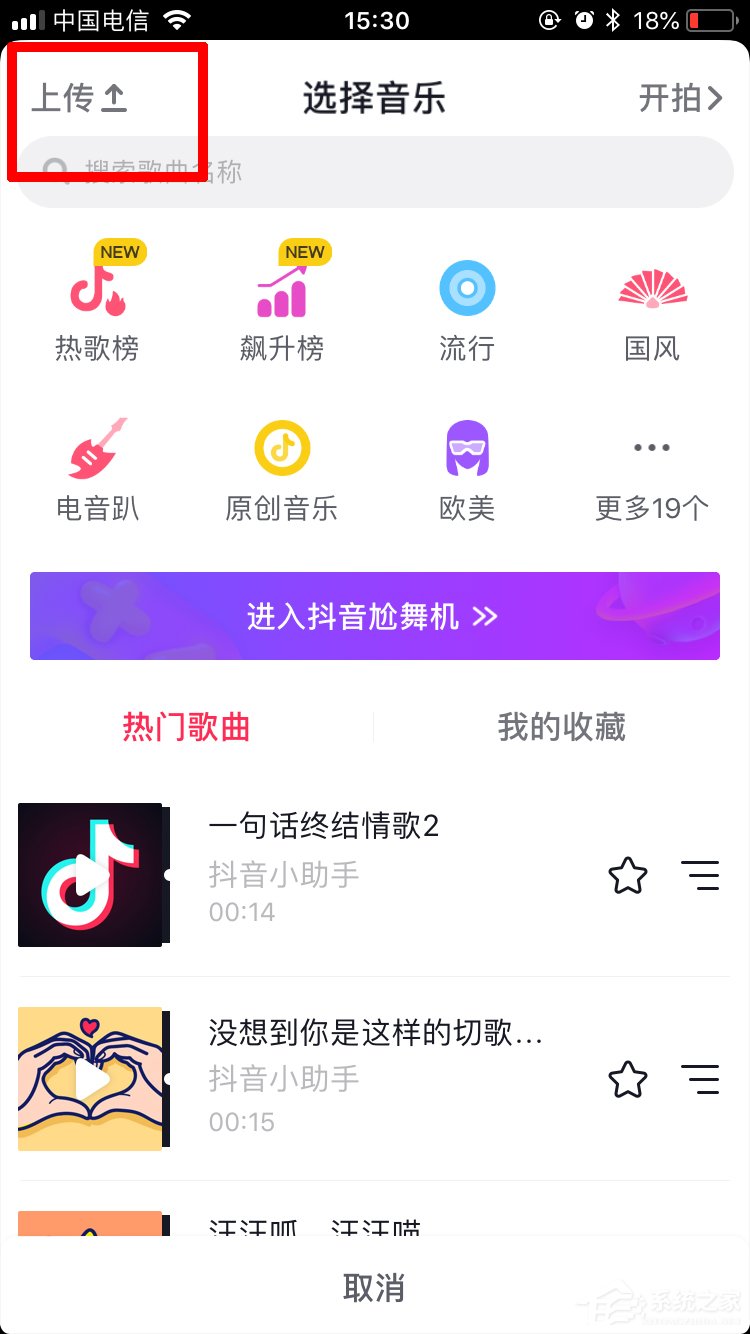
Task: Tap the upload arrow icon next to 上传
Action: tap(117, 97)
